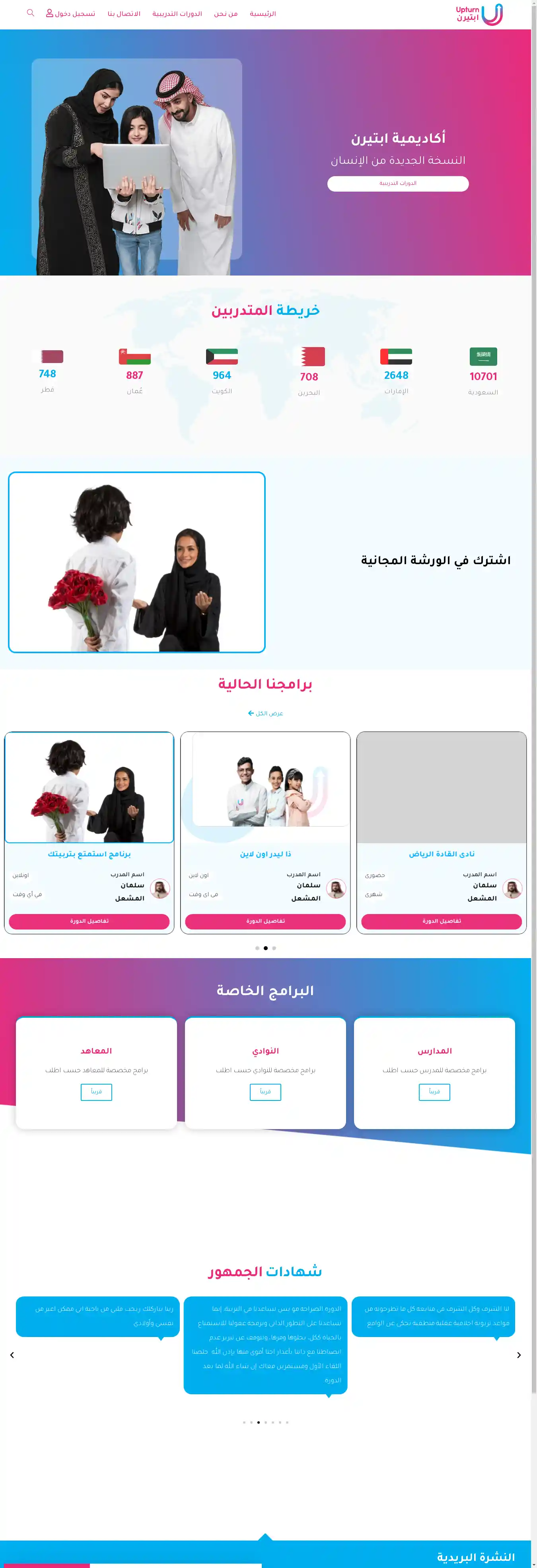Tap عرض الكل to view all programs
537x1568 pixels.
pyautogui.click(x=265, y=713)
